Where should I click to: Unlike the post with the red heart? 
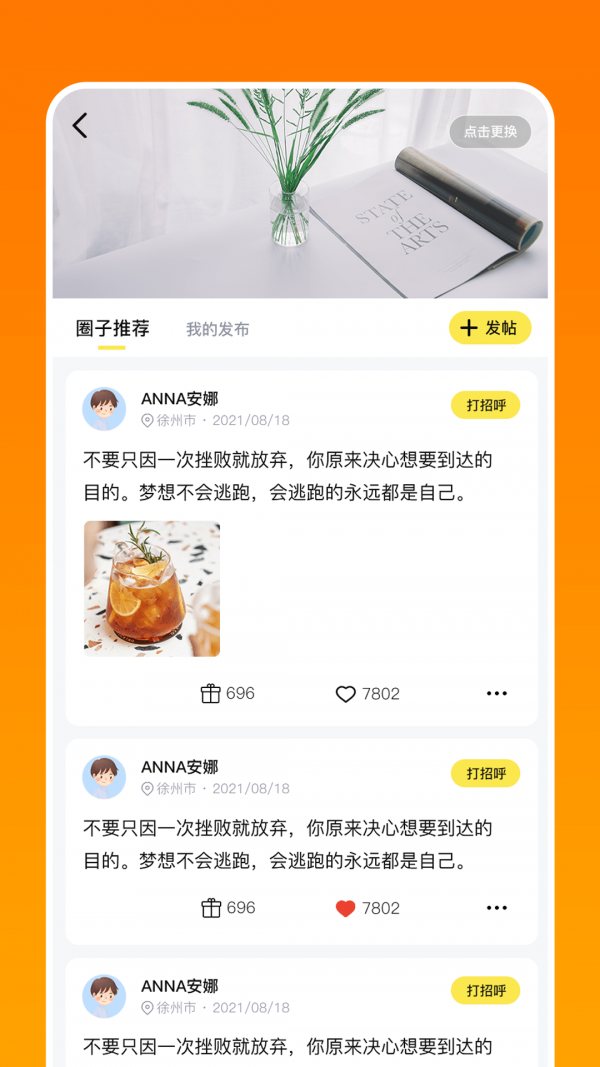[346, 908]
